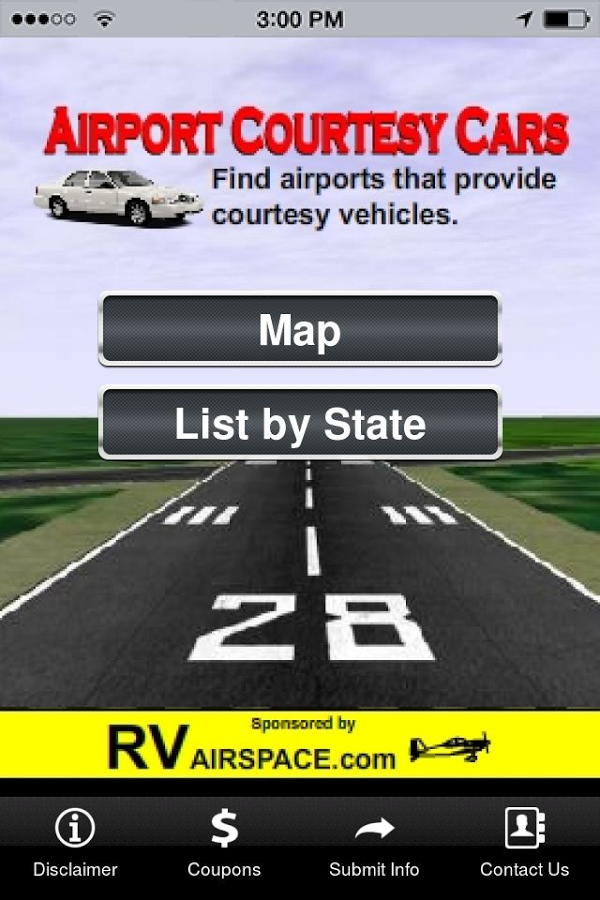The width and height of the screenshot is (600, 900).
Task: Open the Map view
Action: point(300,330)
